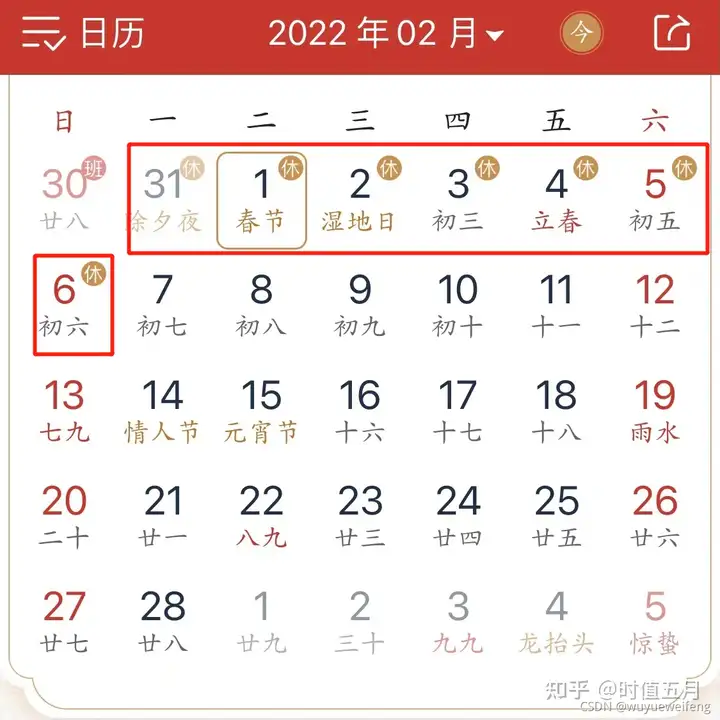This screenshot has height=720, width=720.
Task: Select January 31 labeled 除夕夜
Action: click(x=163, y=199)
